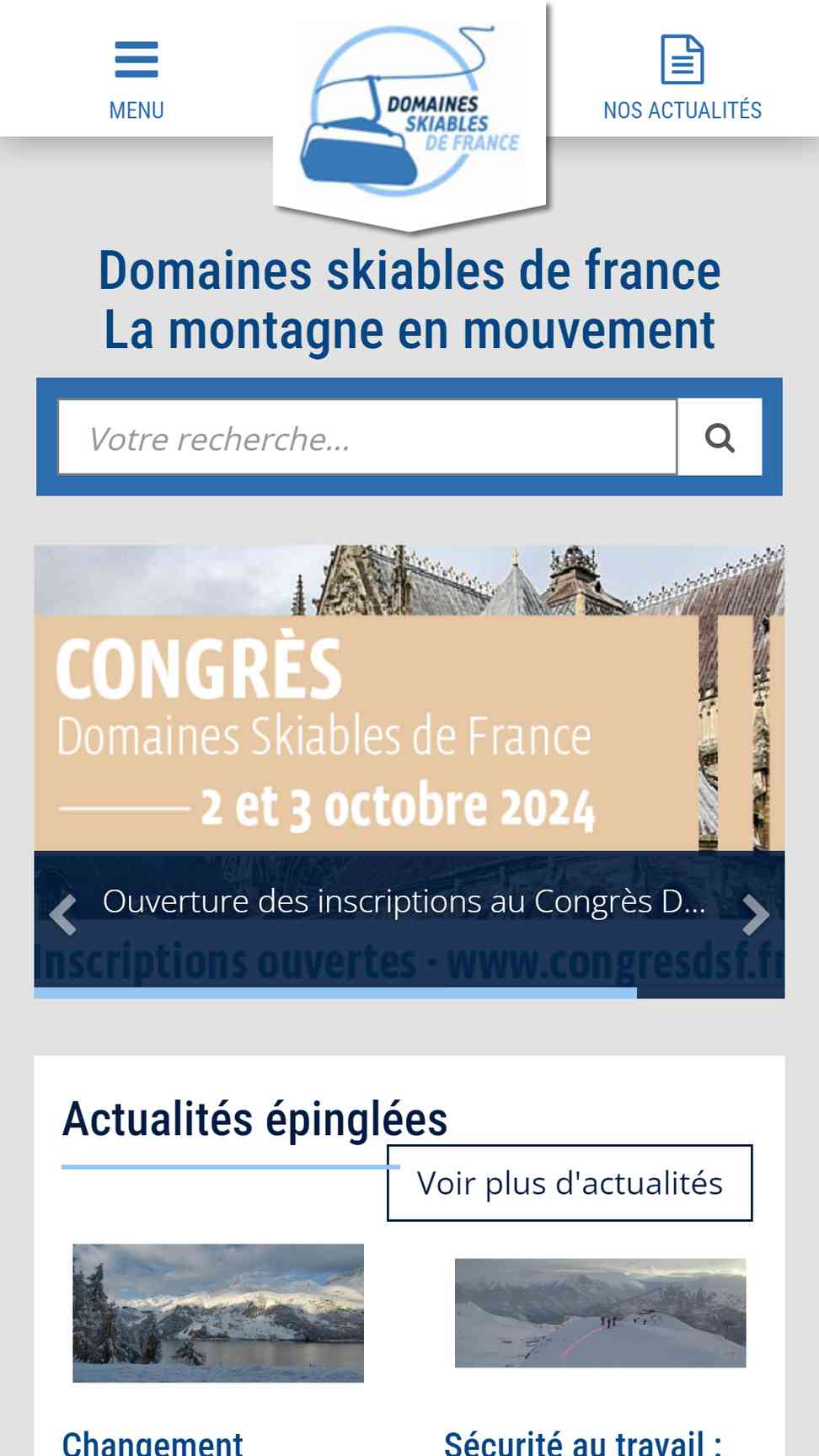Tap the Domaines Skiables de France logo

click(409, 111)
